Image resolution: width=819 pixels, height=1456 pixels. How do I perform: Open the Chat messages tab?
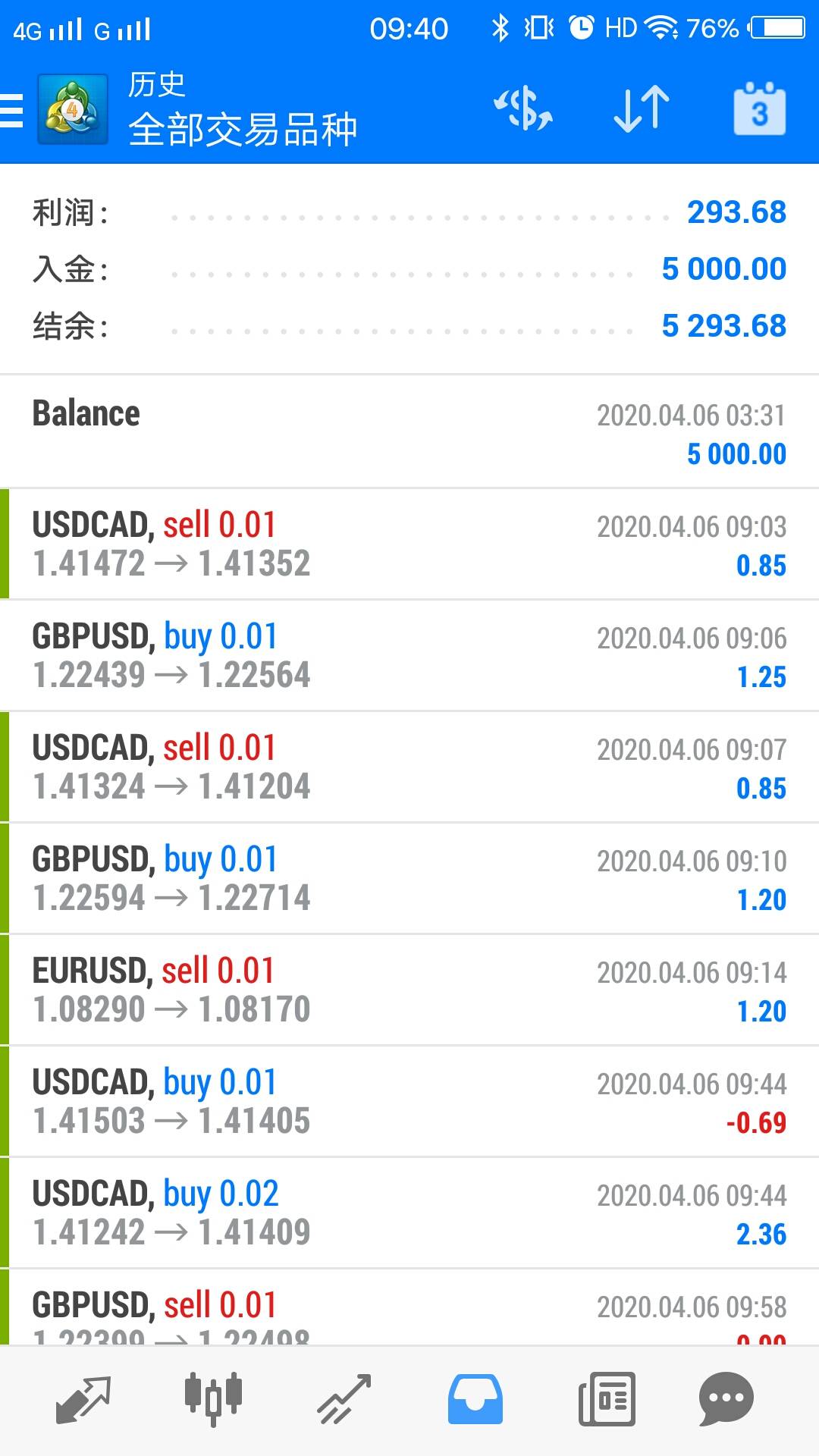[726, 1399]
